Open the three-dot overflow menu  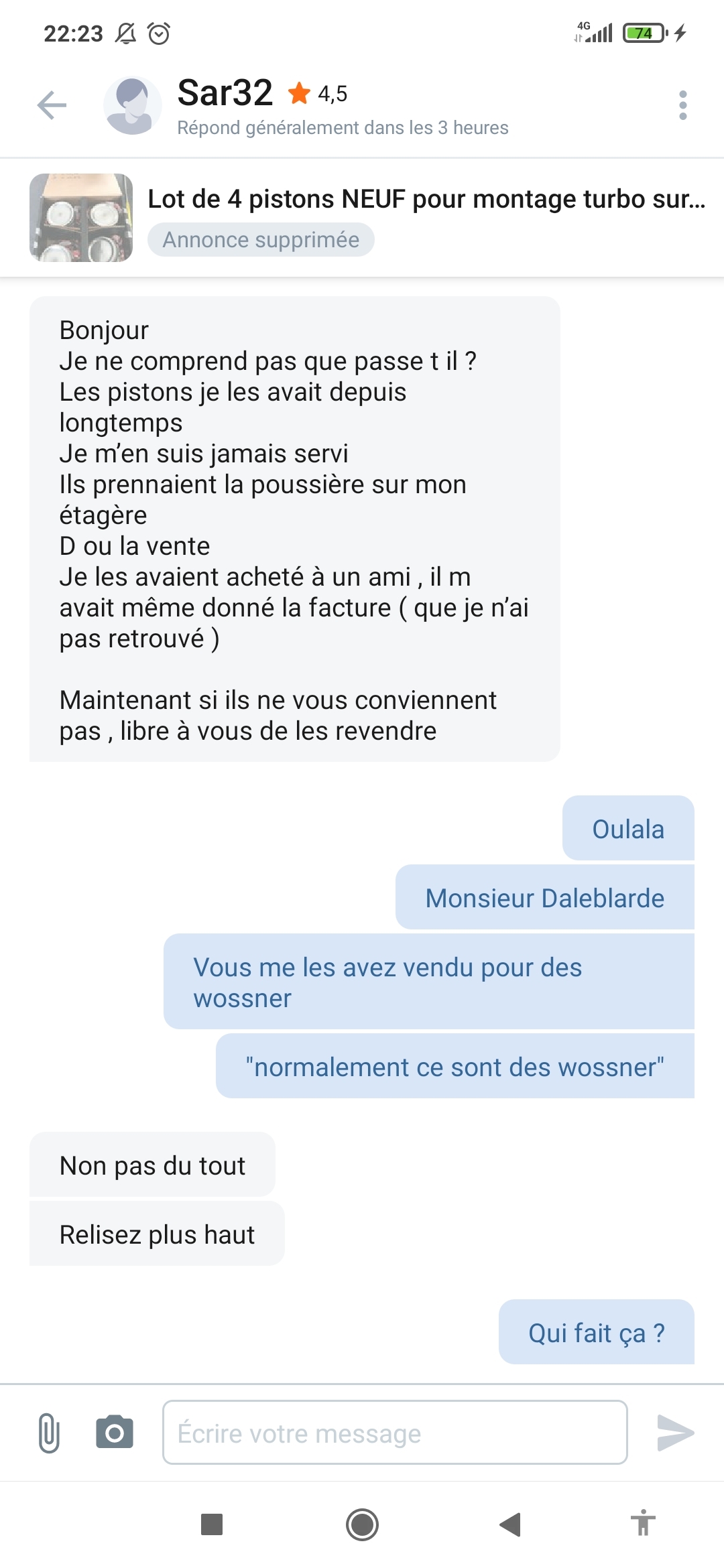click(x=682, y=105)
